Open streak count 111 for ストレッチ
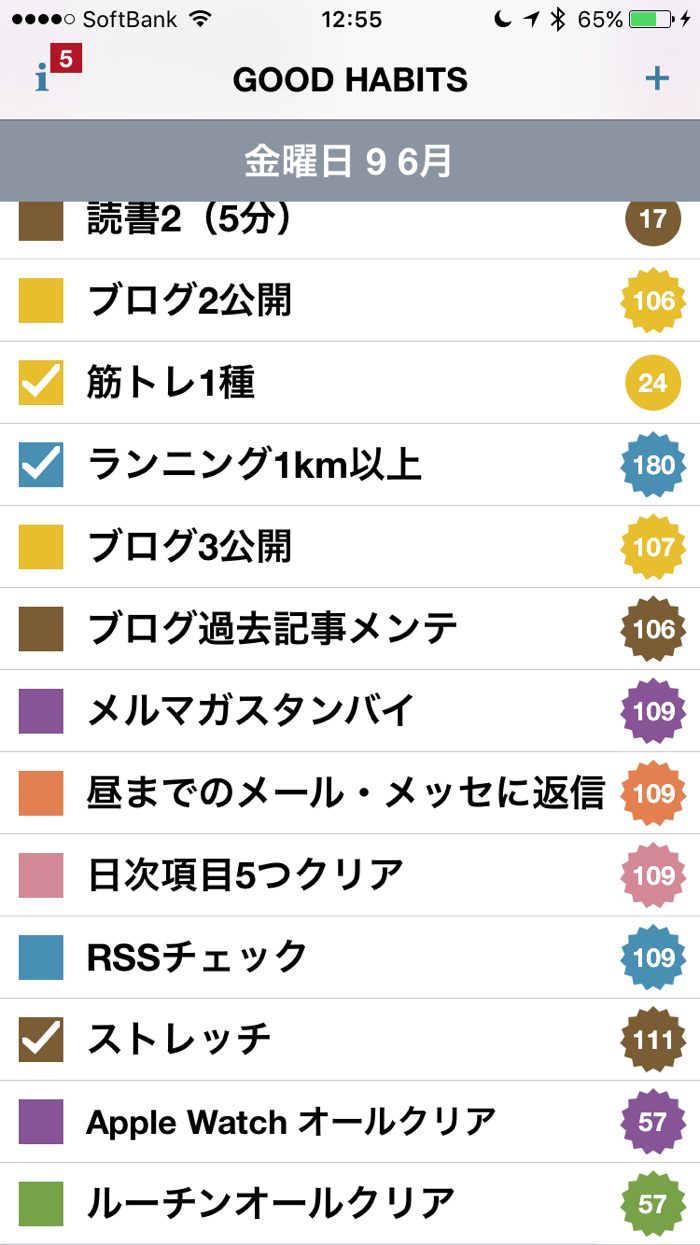 653,1039
